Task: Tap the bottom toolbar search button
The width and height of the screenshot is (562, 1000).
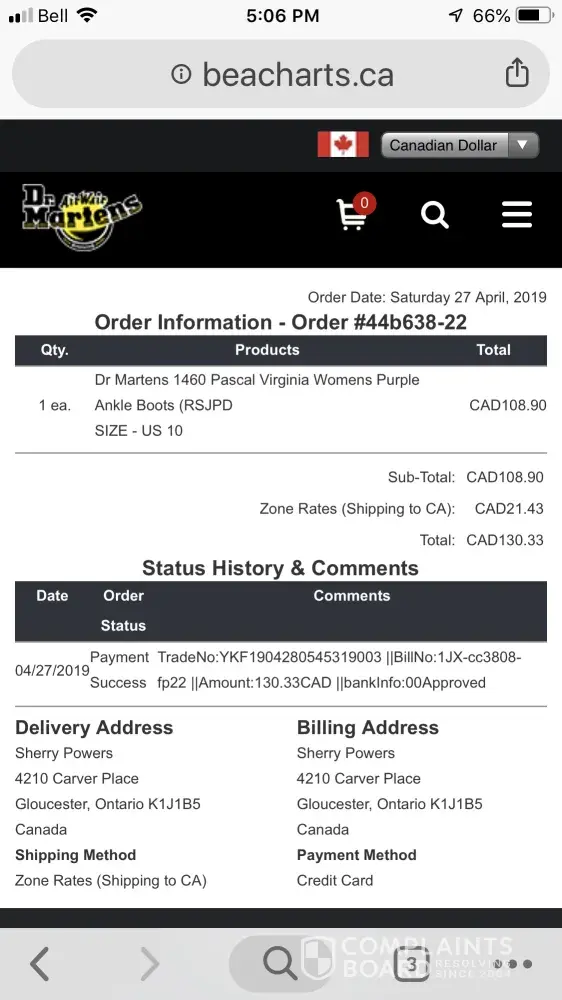Action: pyautogui.click(x=279, y=963)
